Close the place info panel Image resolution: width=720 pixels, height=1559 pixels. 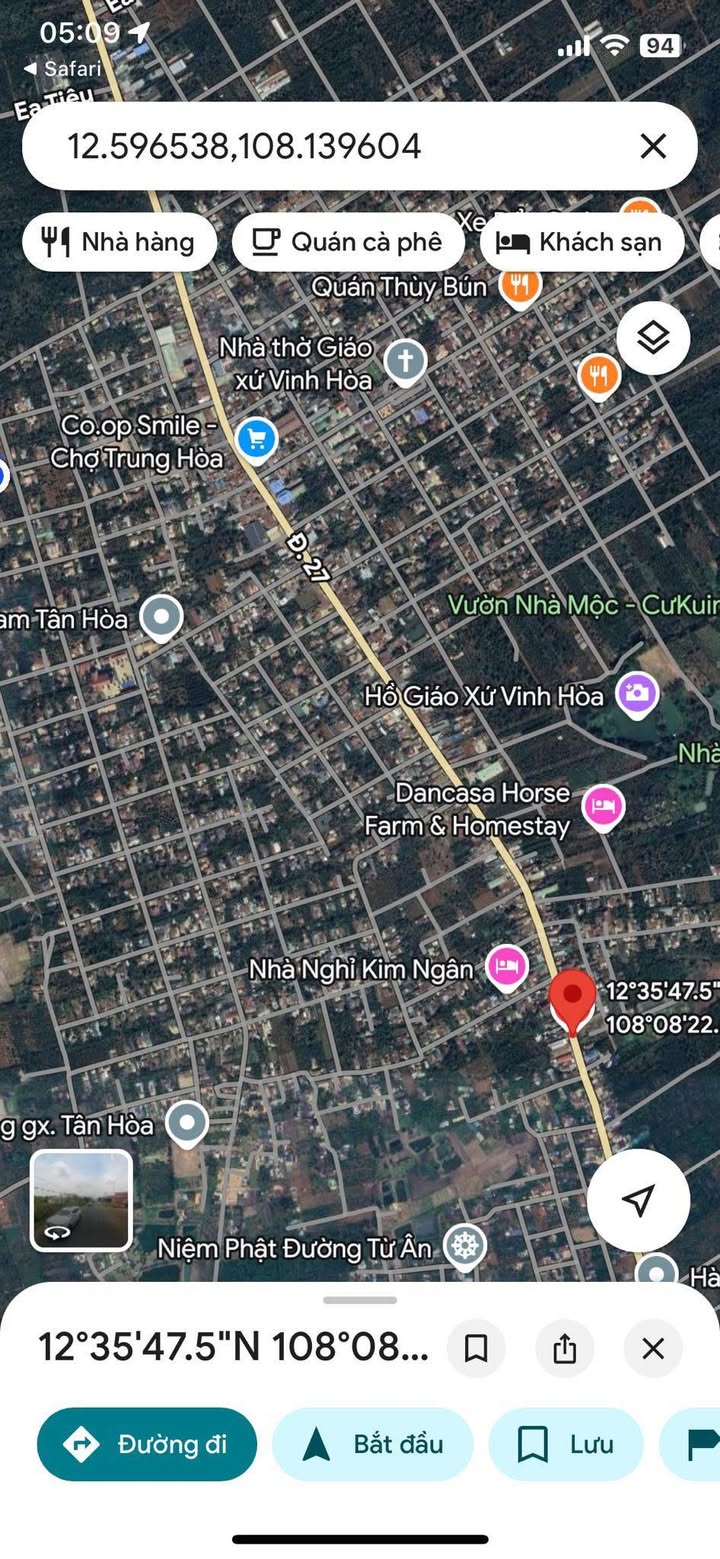[653, 1349]
